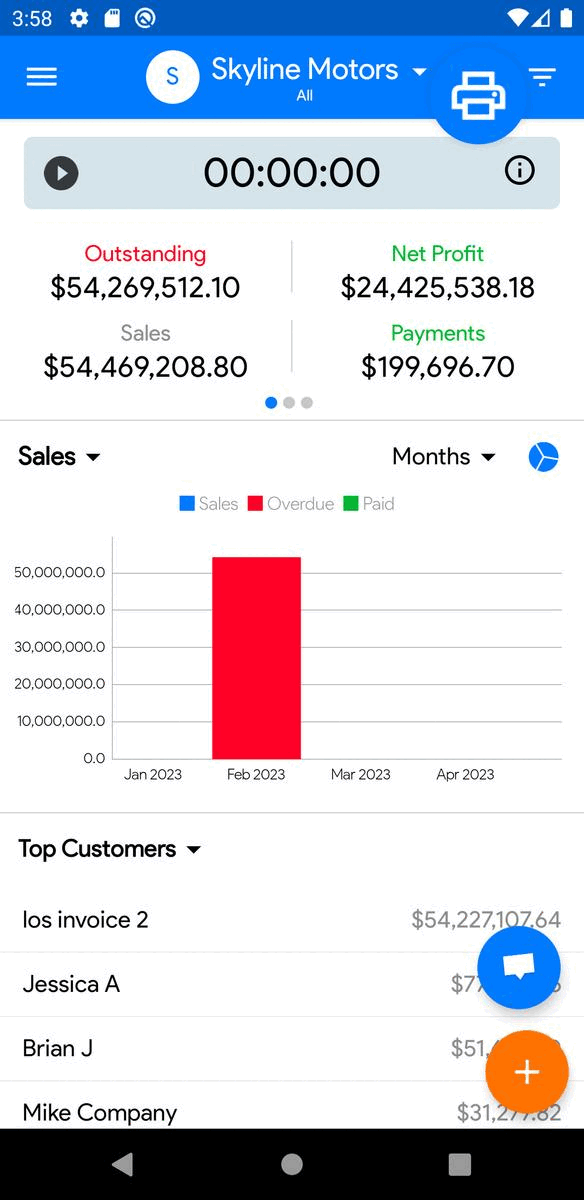Open customer Mike Company
The width and height of the screenshot is (584, 1200).
tap(292, 1108)
